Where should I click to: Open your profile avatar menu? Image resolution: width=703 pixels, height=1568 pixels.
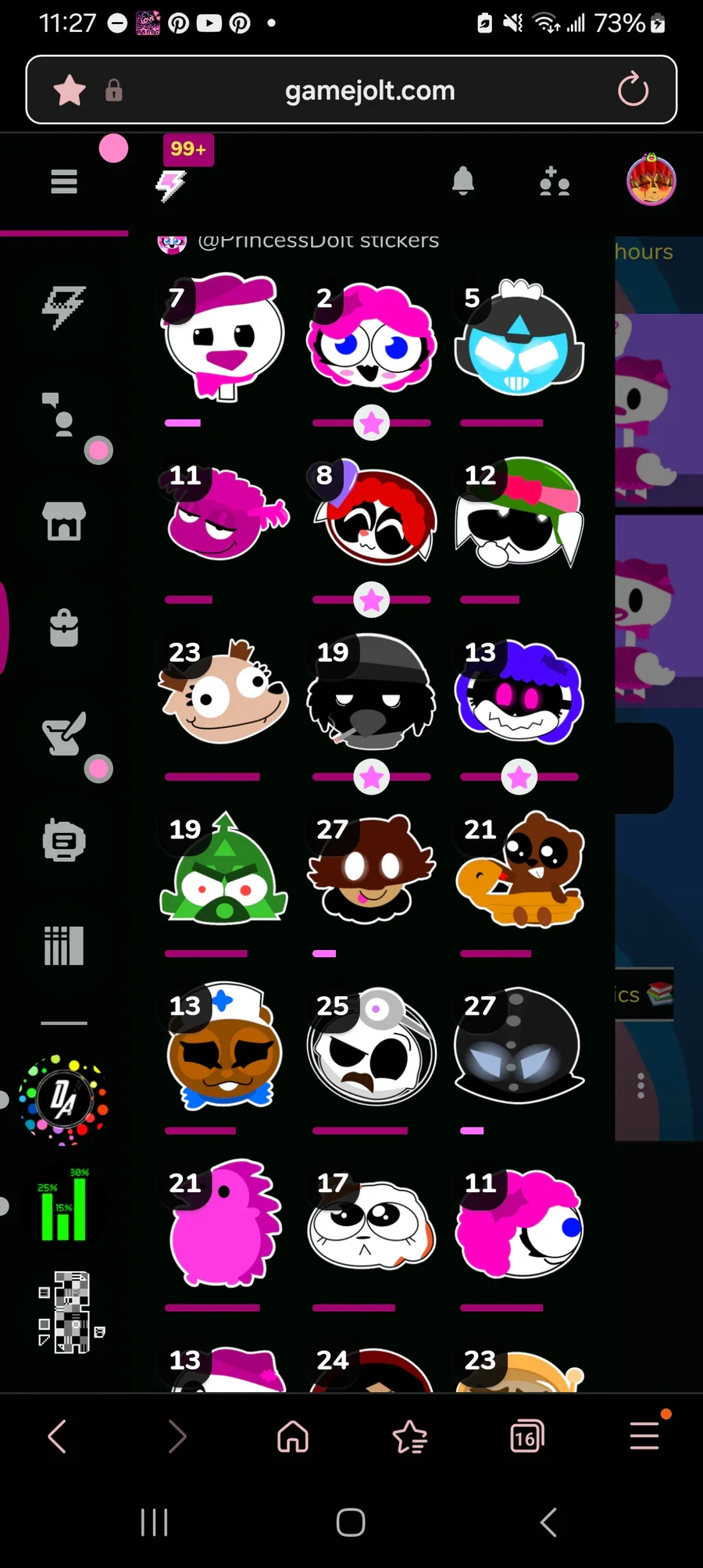[651, 180]
